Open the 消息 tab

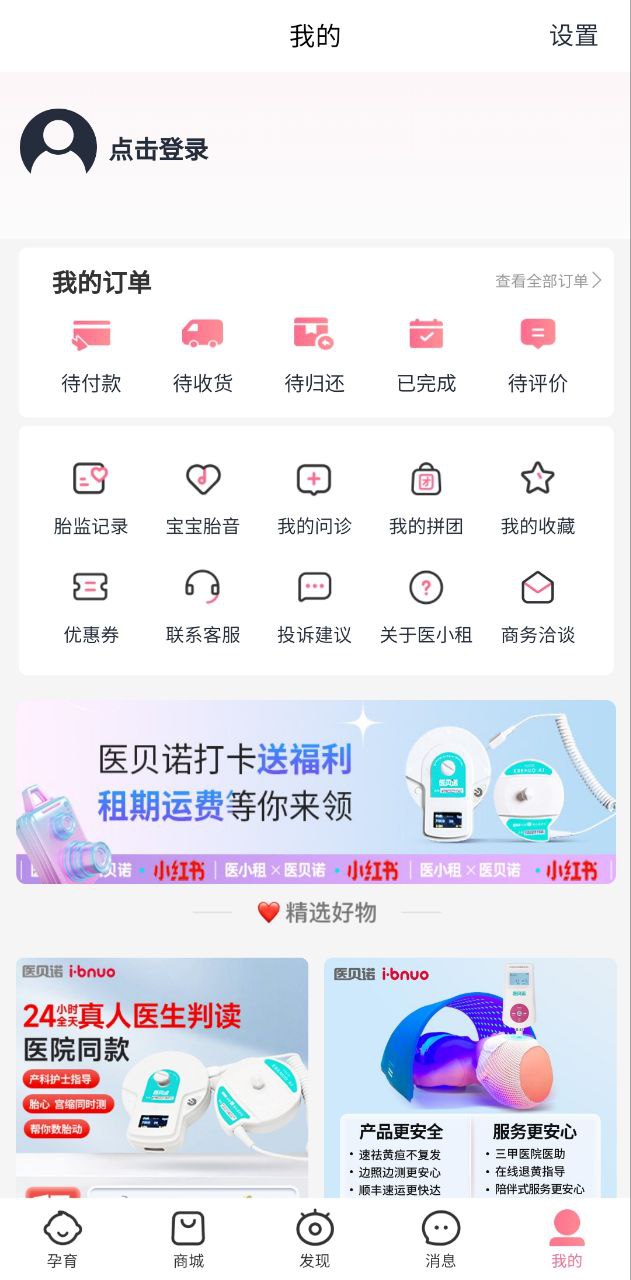pyautogui.click(x=440, y=1239)
